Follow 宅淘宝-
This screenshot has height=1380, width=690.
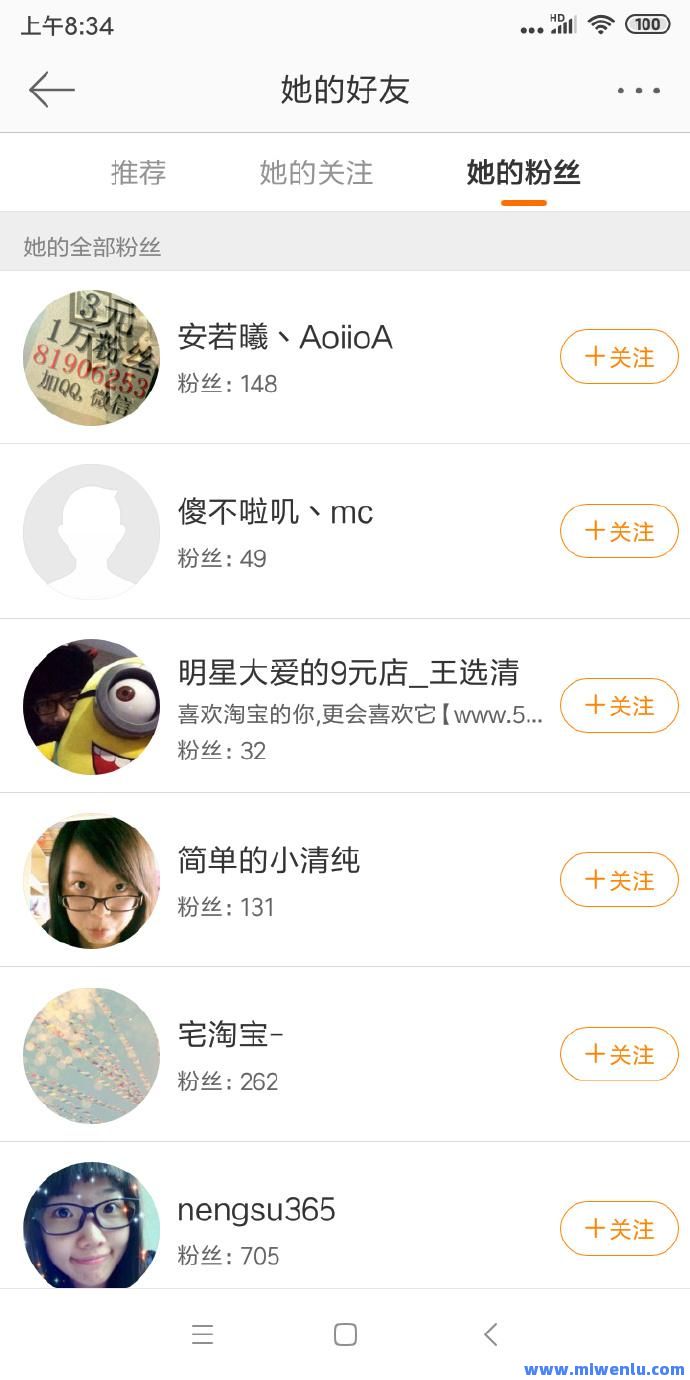point(619,1054)
